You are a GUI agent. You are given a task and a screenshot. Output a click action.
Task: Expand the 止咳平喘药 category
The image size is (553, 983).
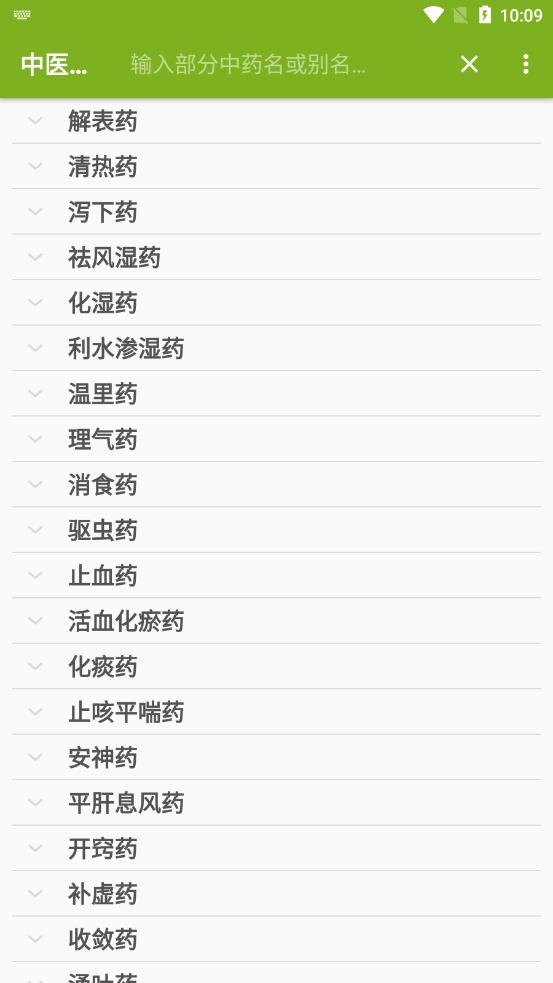(x=276, y=712)
